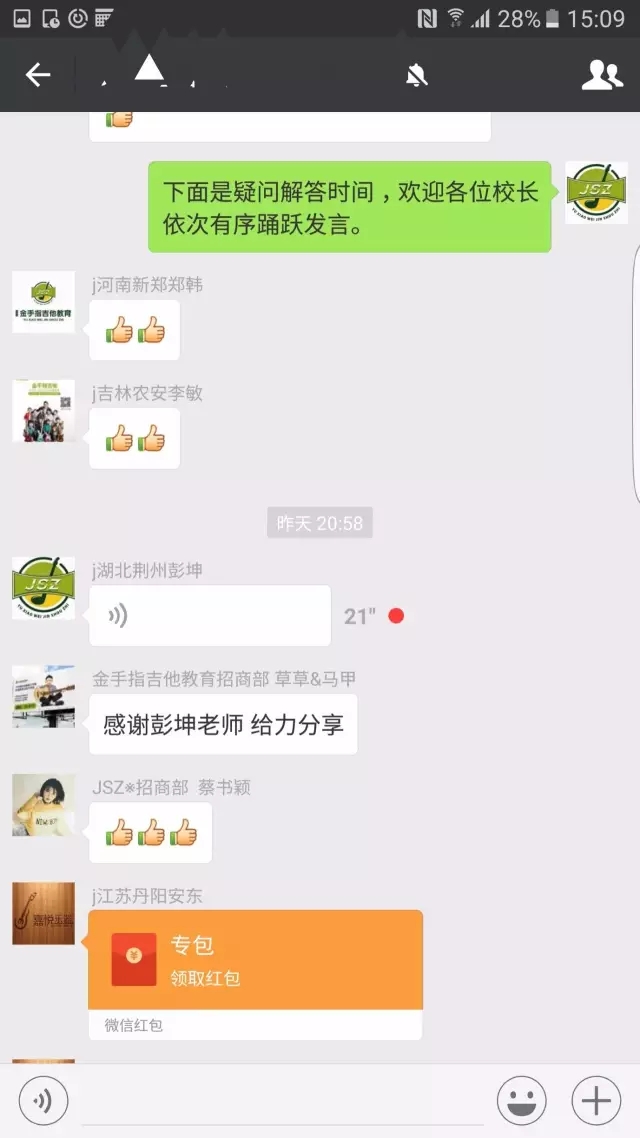Open the 专包 red packet
The image size is (640, 1138).
pos(255,960)
